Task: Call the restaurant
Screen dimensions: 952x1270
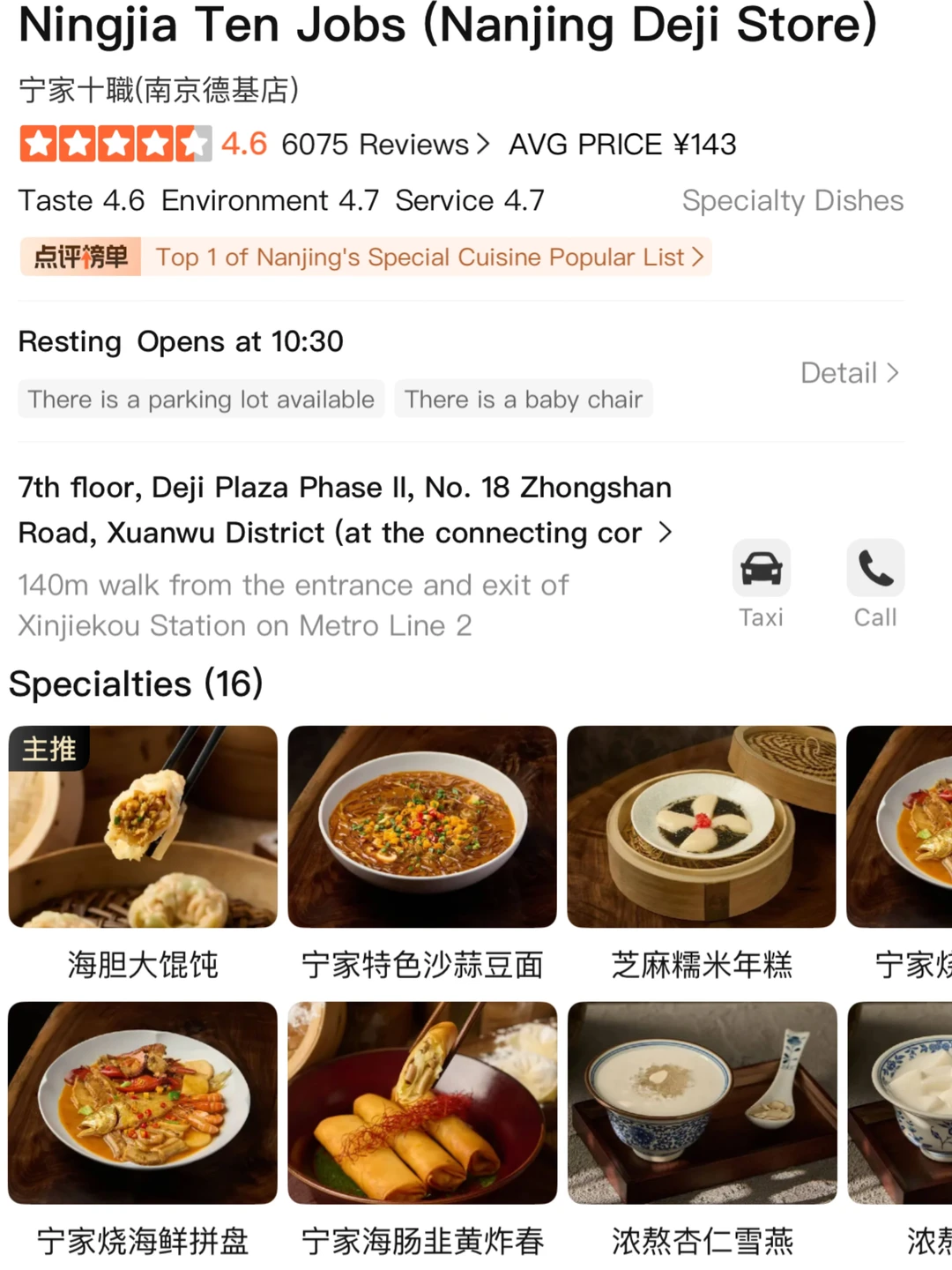Action: pos(875,583)
